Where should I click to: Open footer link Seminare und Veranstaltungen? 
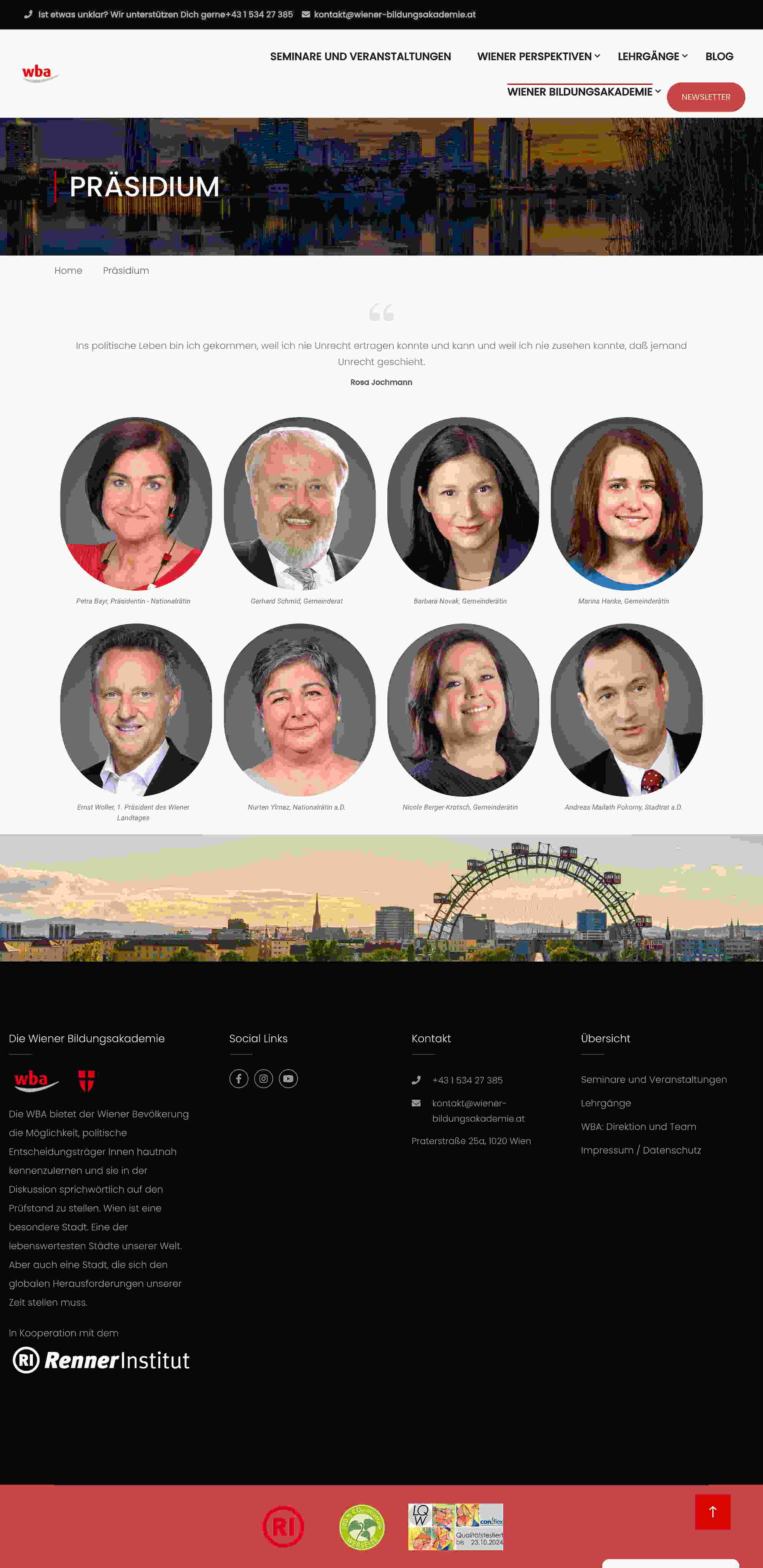coord(653,1079)
